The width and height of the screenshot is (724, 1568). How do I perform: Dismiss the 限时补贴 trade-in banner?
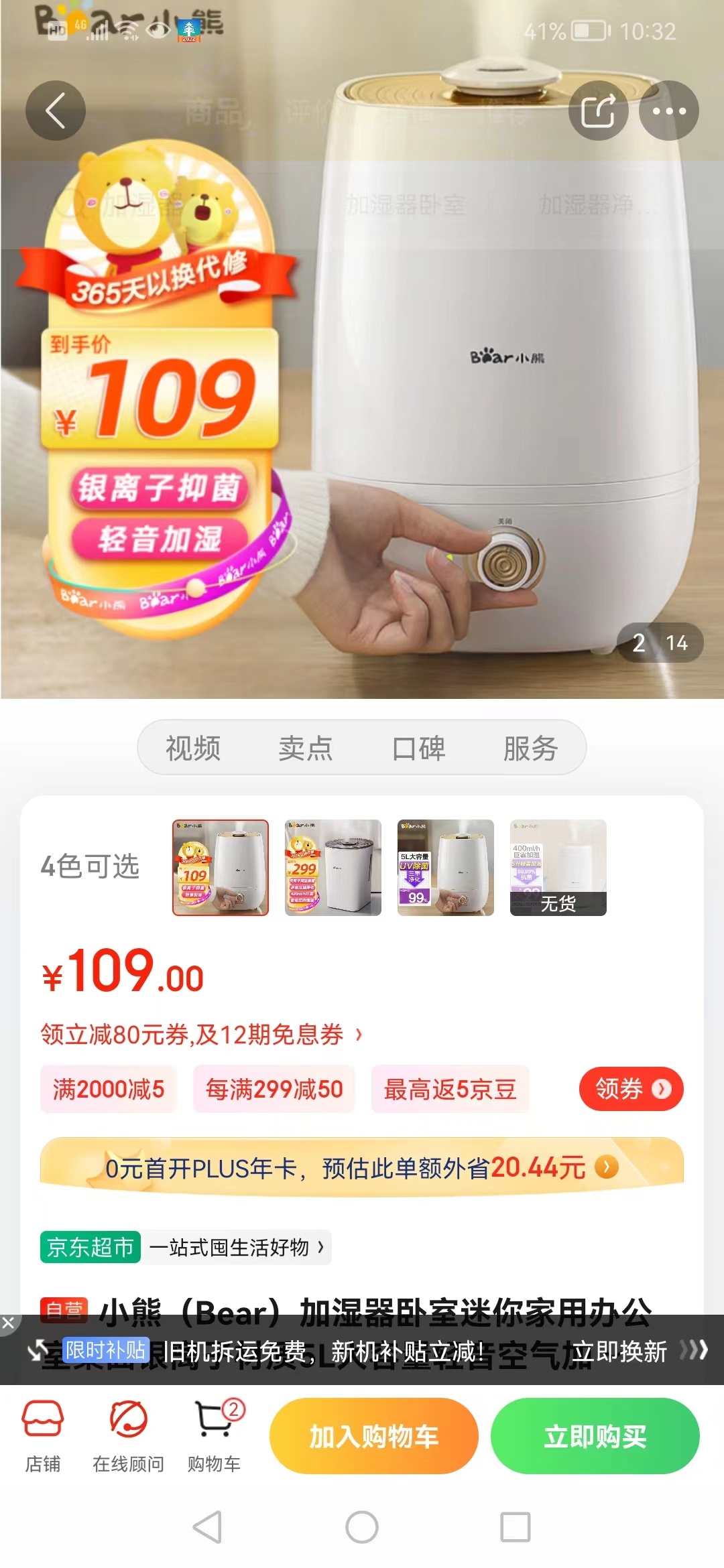[8, 1323]
